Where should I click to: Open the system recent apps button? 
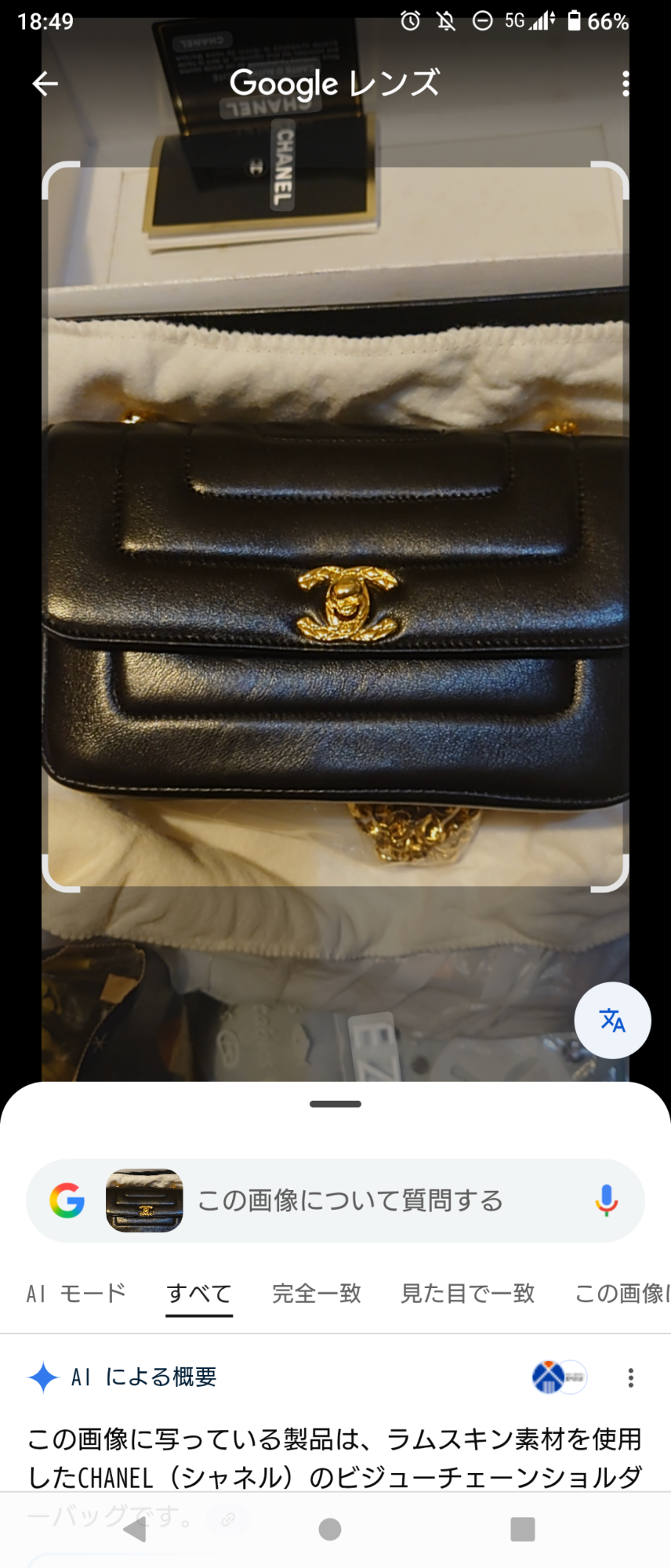(x=522, y=1529)
